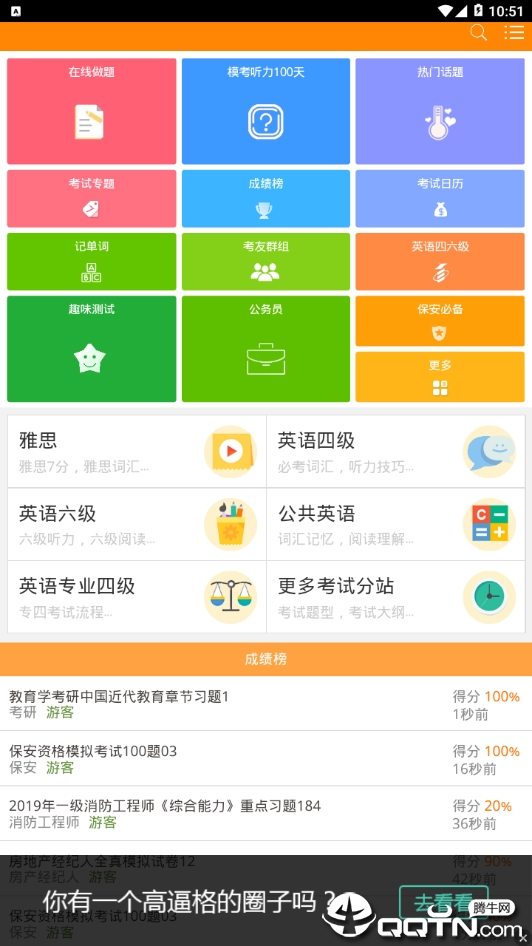Select 更多考试分站

click(396, 597)
